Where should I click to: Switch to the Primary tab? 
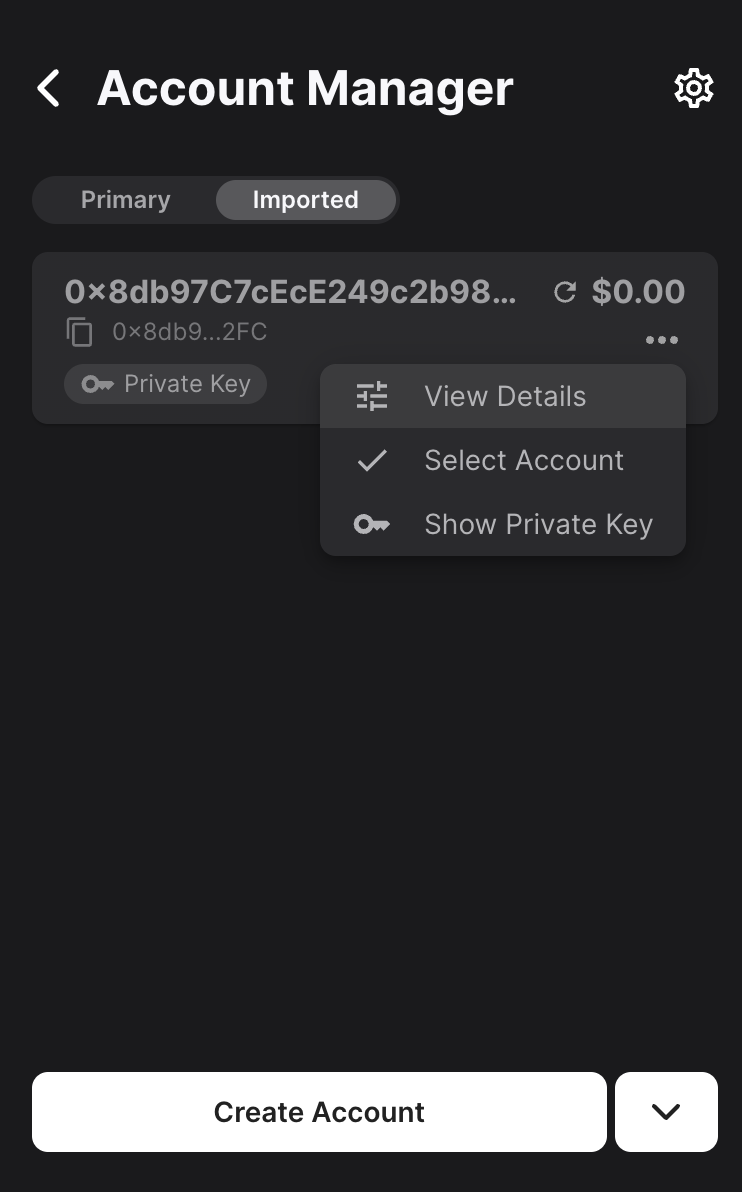click(x=125, y=200)
